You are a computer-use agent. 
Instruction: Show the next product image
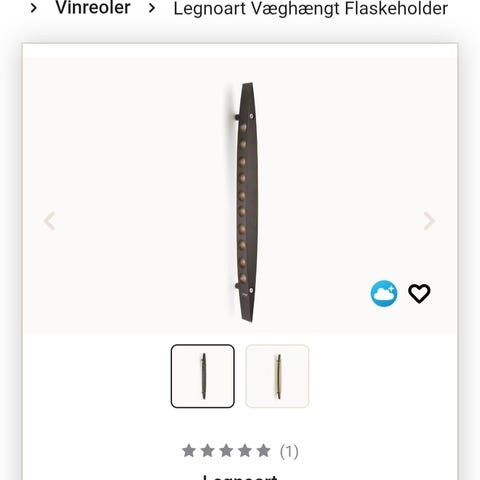click(x=429, y=221)
